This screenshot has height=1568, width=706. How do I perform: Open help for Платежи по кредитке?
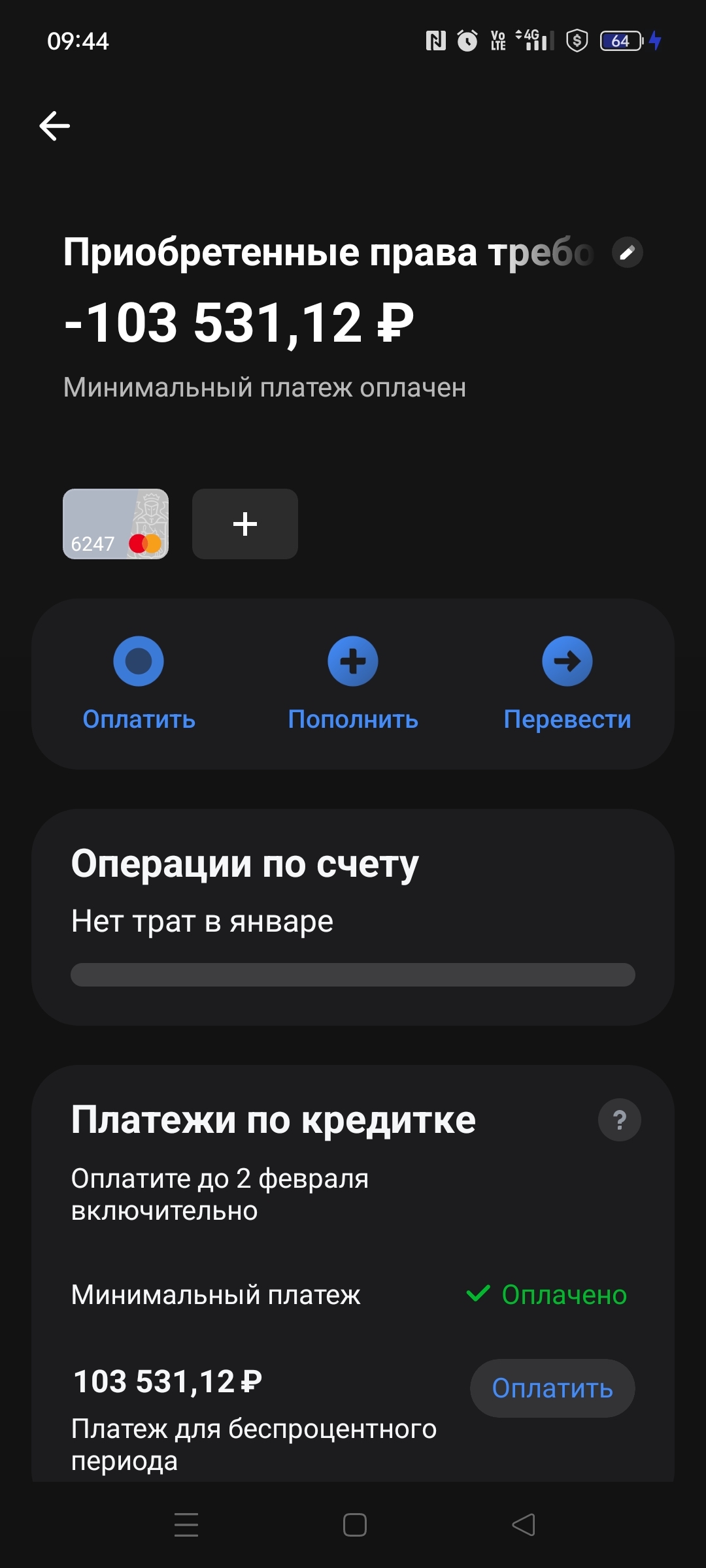619,1120
